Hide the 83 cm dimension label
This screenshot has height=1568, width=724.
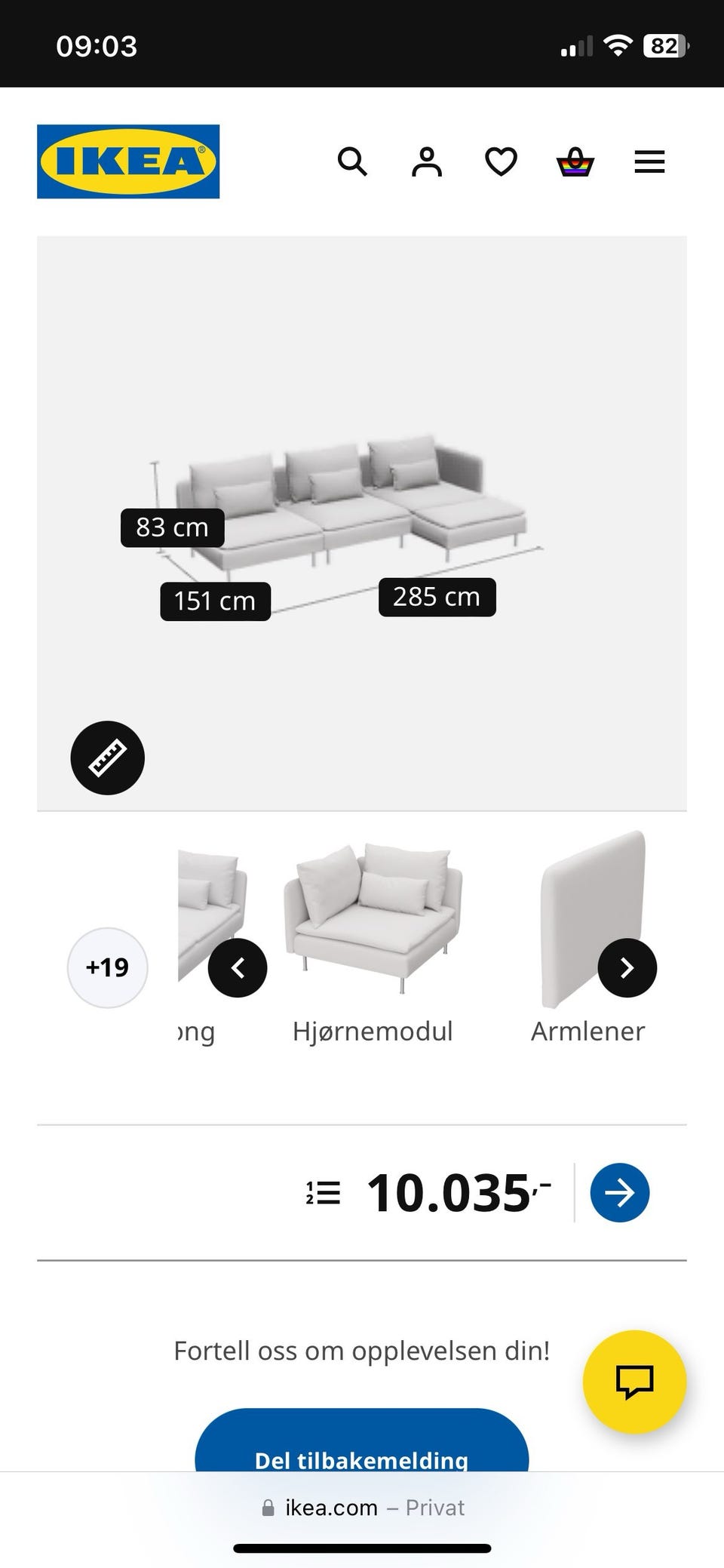point(171,527)
